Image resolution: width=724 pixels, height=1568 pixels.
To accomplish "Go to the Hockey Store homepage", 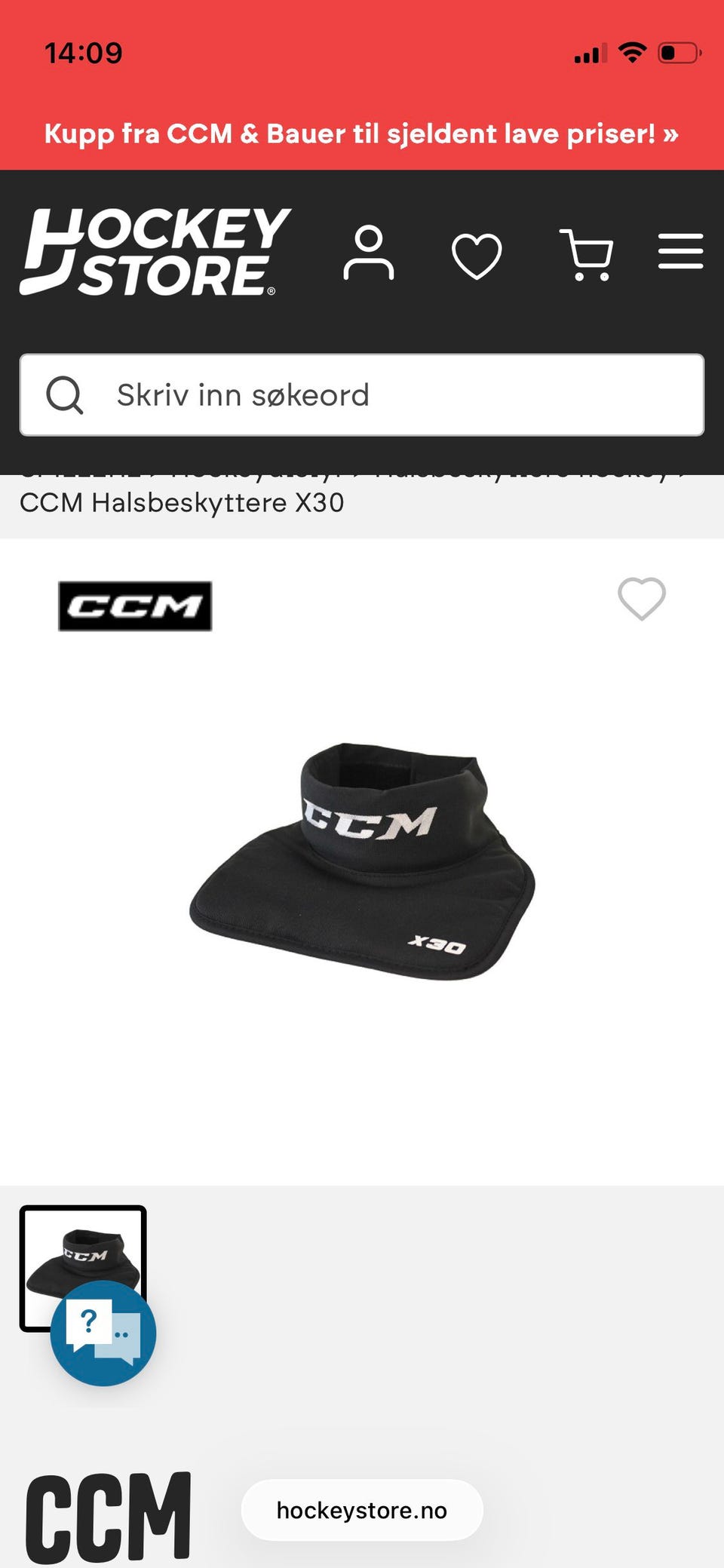I will pos(155,252).
